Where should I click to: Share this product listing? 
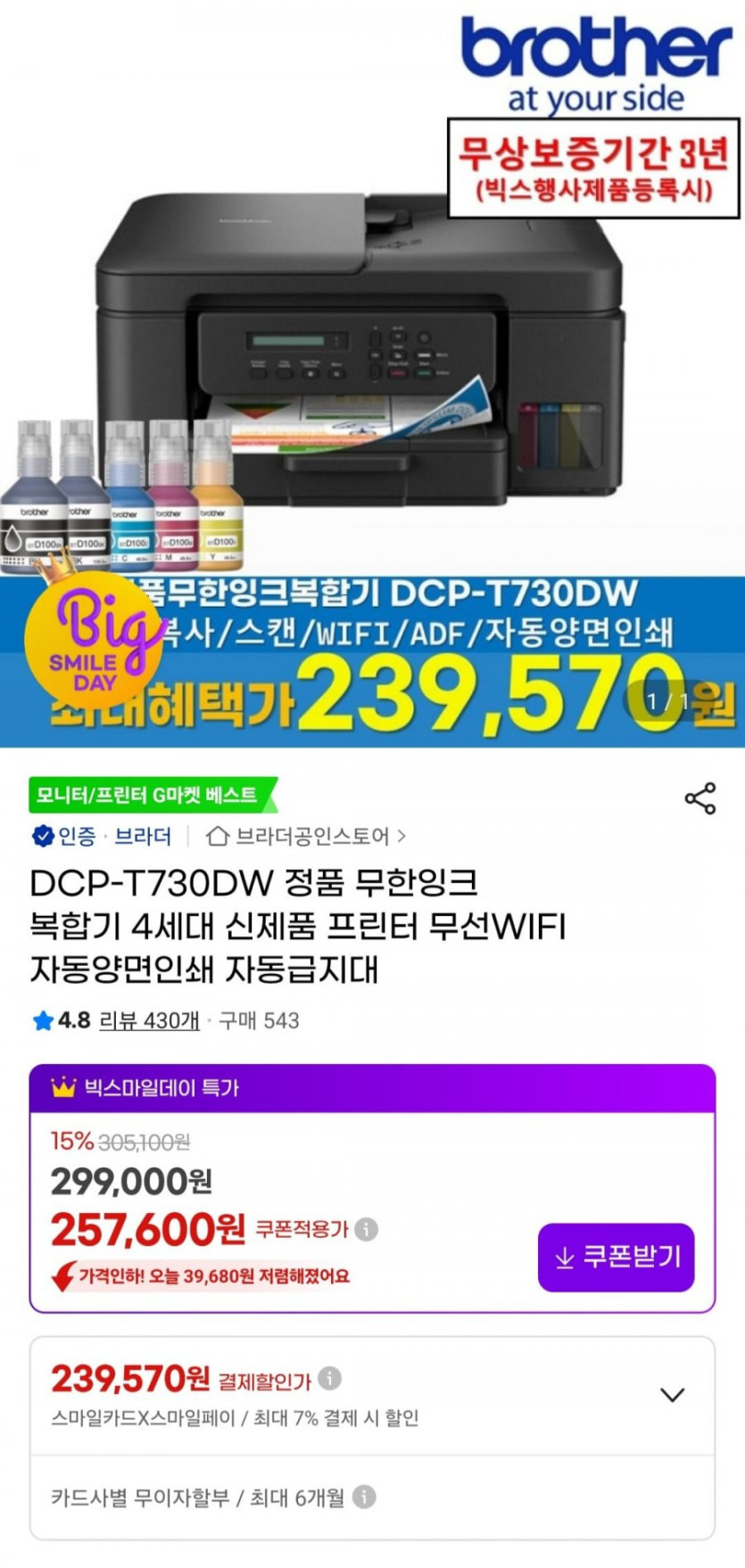tap(699, 798)
